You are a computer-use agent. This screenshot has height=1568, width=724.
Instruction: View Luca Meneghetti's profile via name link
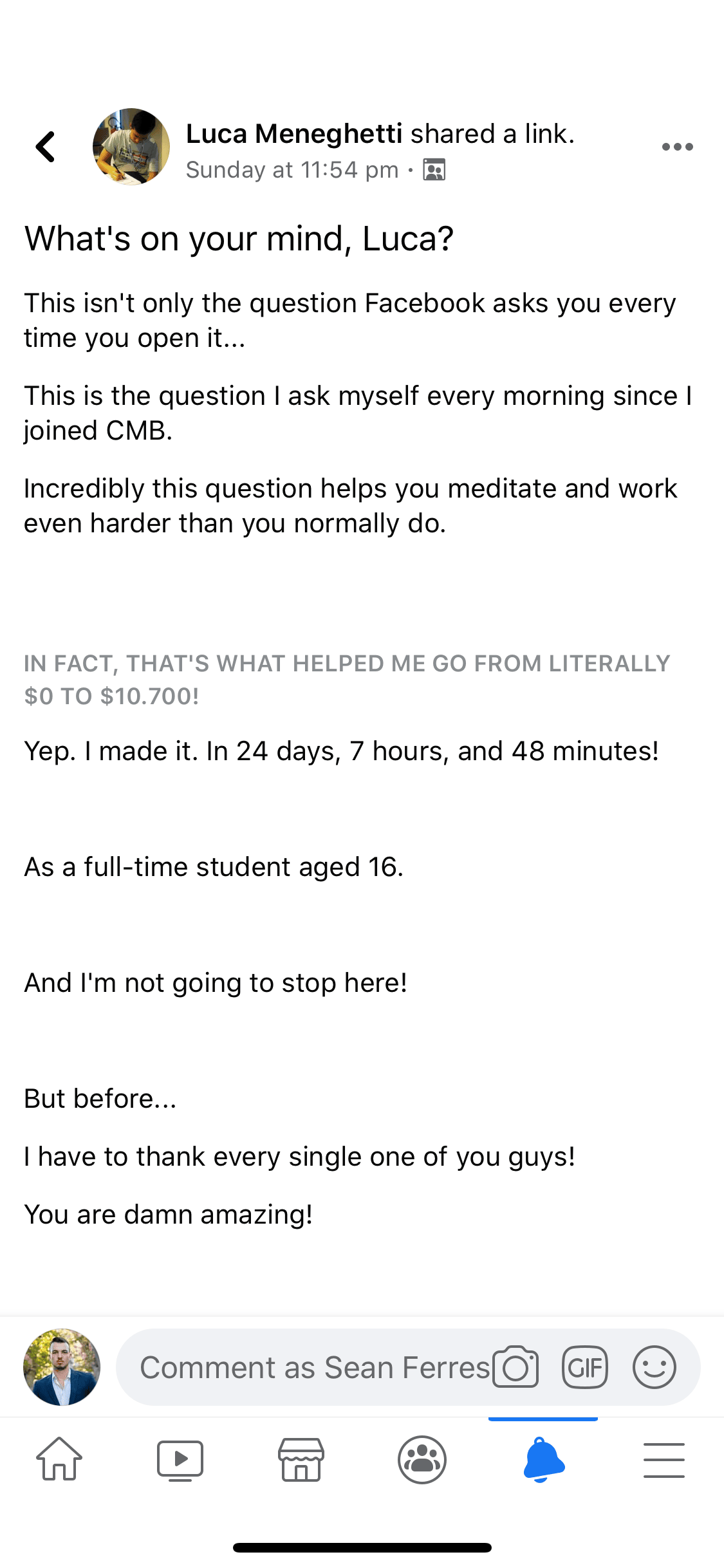pos(294,134)
